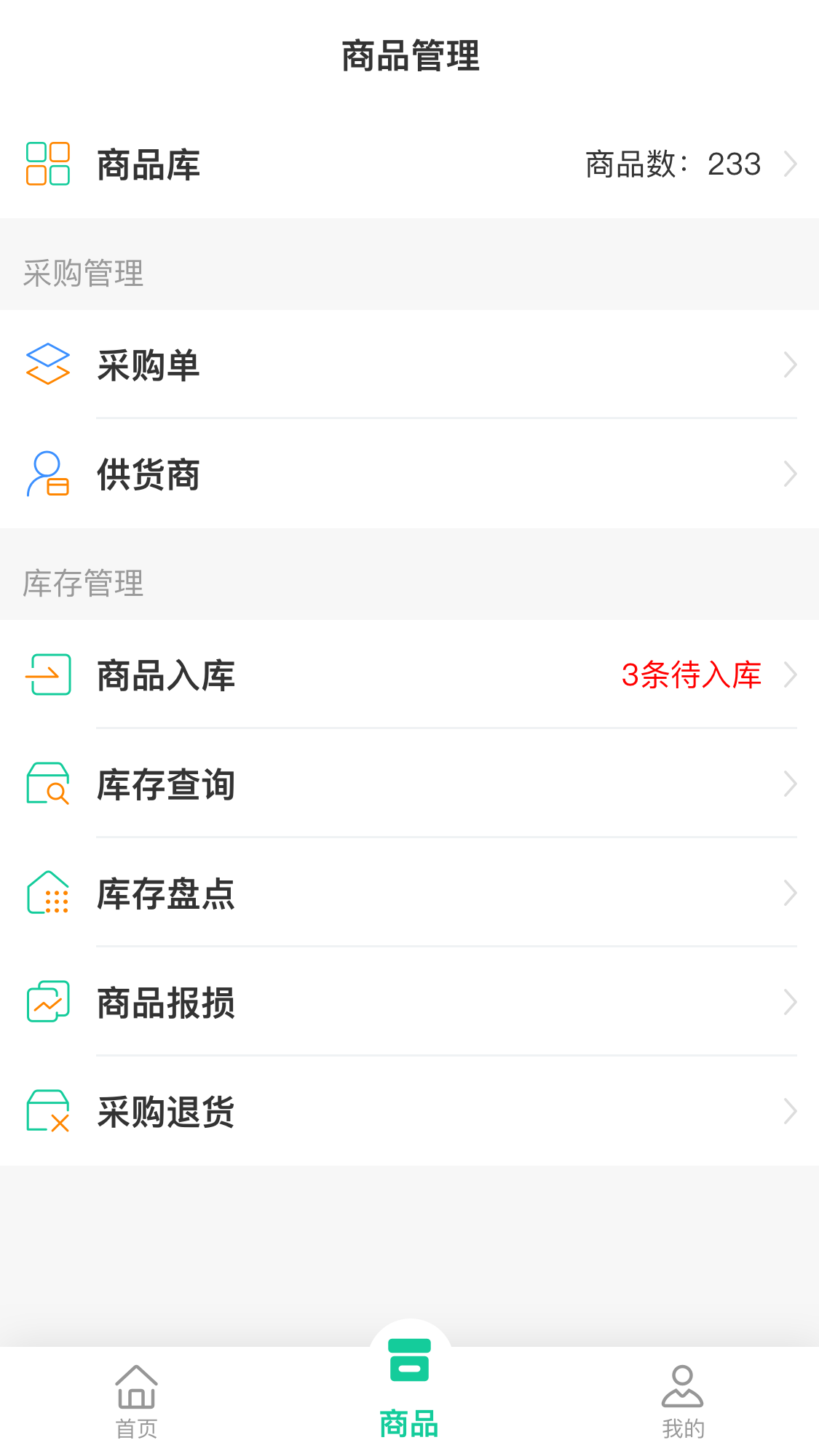Switch to the 我的 tab

682,1404
